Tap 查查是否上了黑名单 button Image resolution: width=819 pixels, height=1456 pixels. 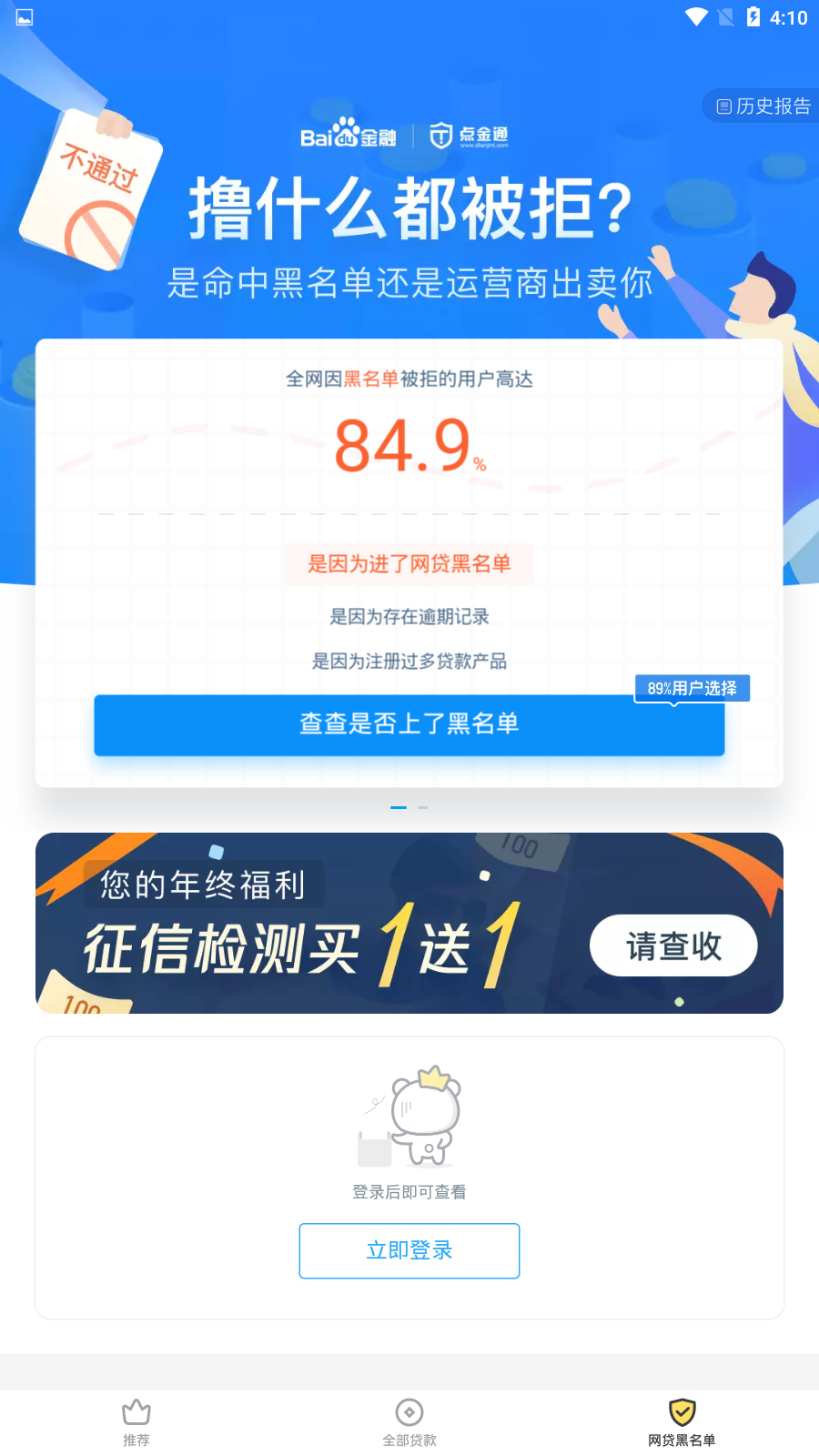[x=409, y=724]
